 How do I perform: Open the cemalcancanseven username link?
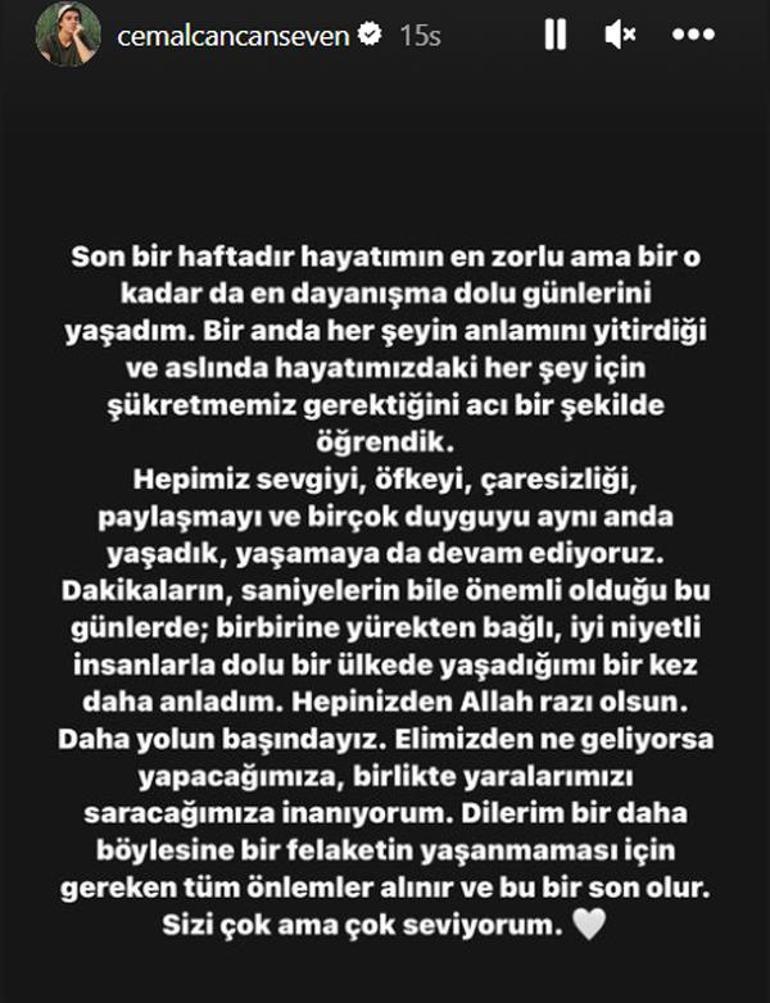[x=233, y=36]
